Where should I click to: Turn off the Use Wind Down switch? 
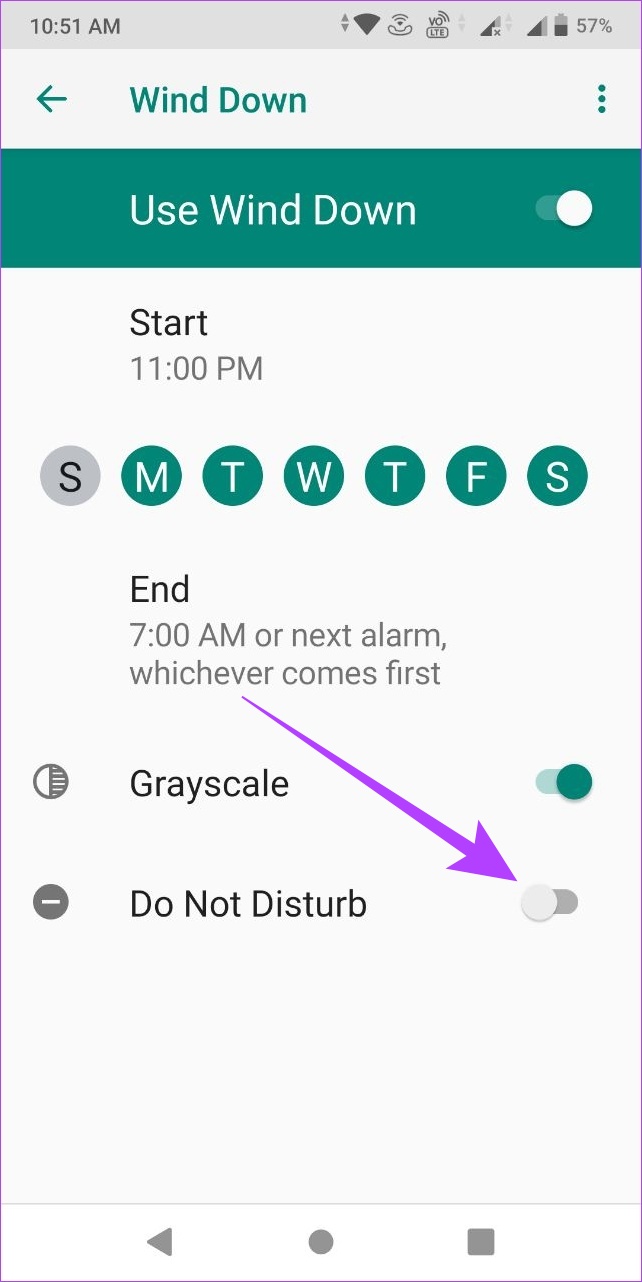(x=564, y=209)
